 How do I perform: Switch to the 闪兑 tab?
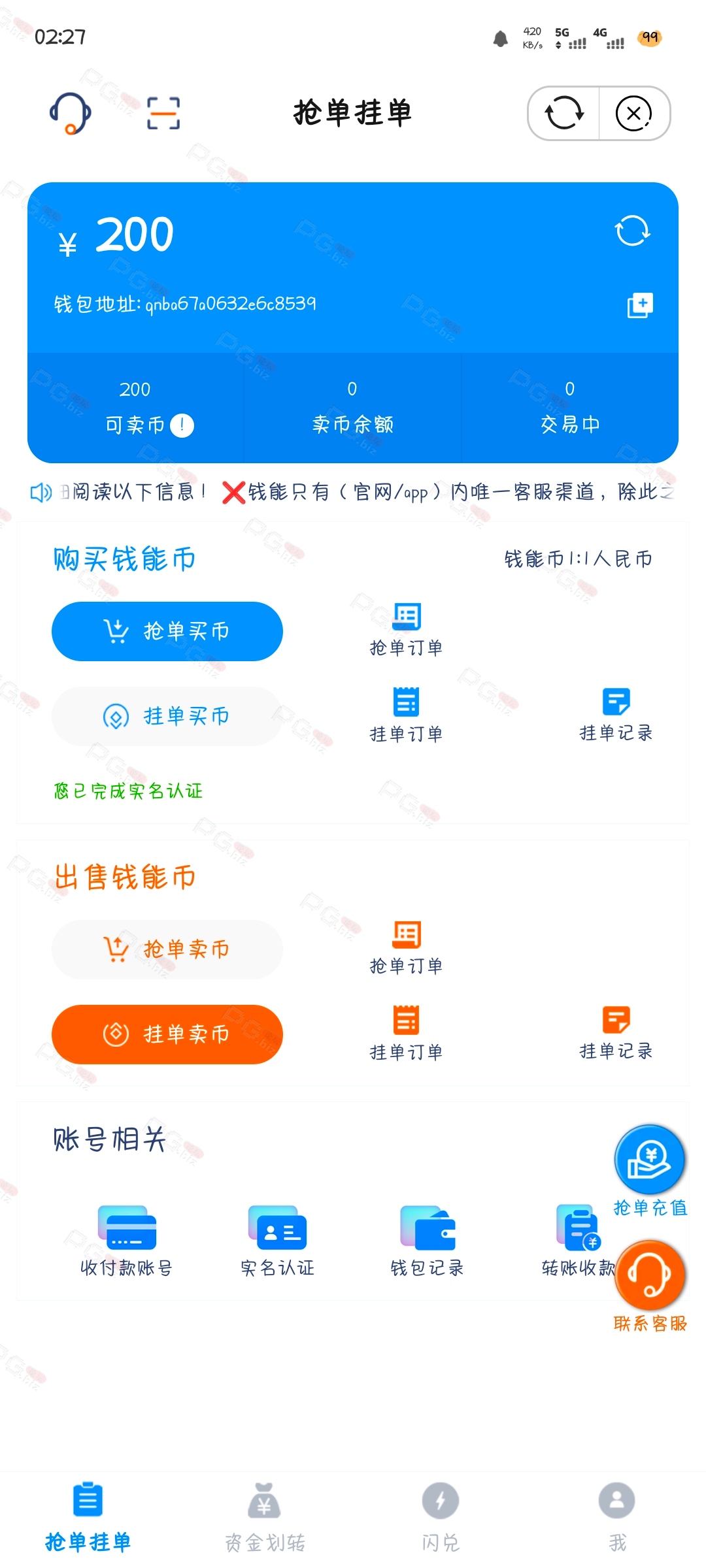[x=441, y=1517]
